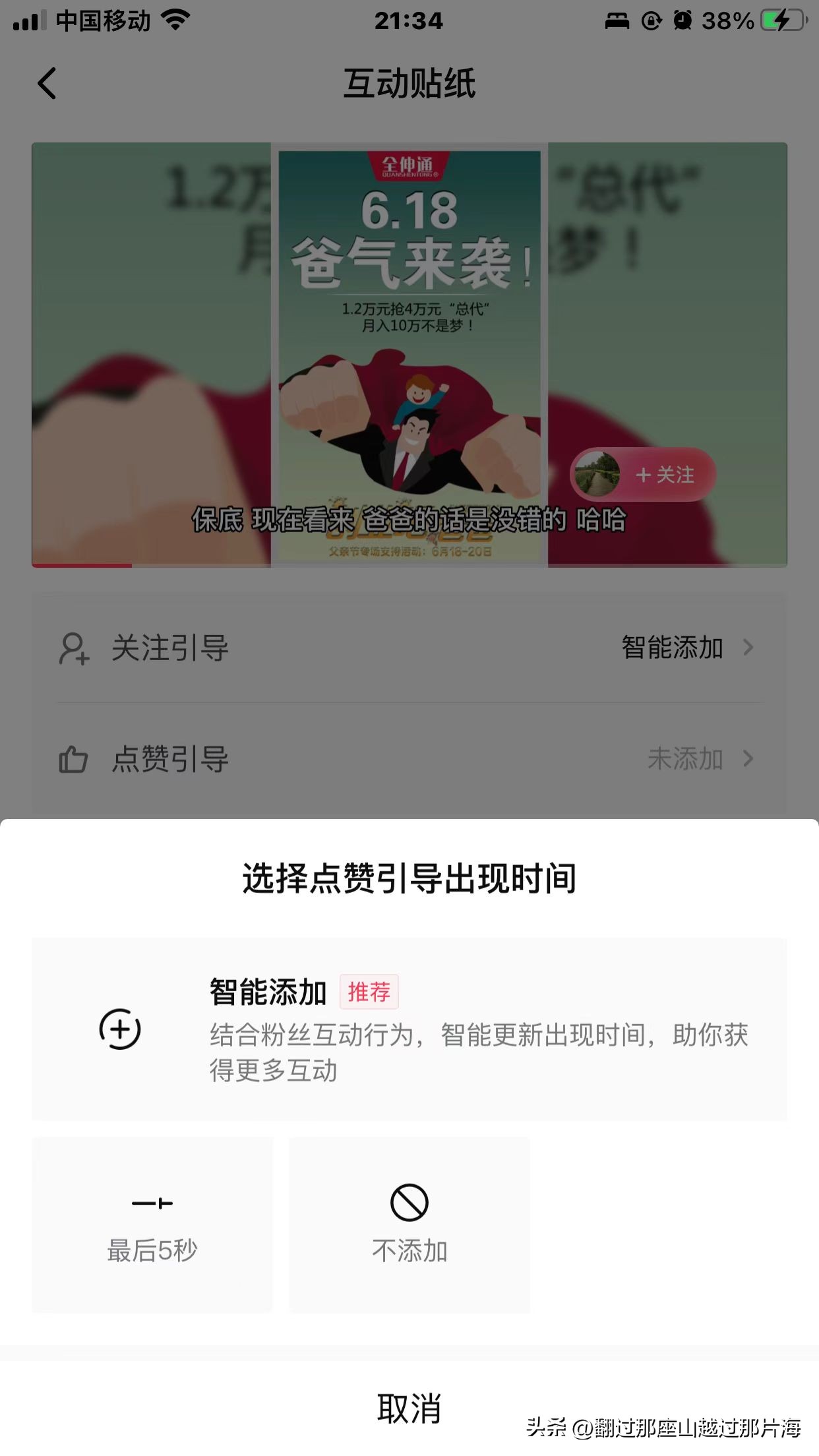Expand the 点赞引导 settings row

(748, 760)
